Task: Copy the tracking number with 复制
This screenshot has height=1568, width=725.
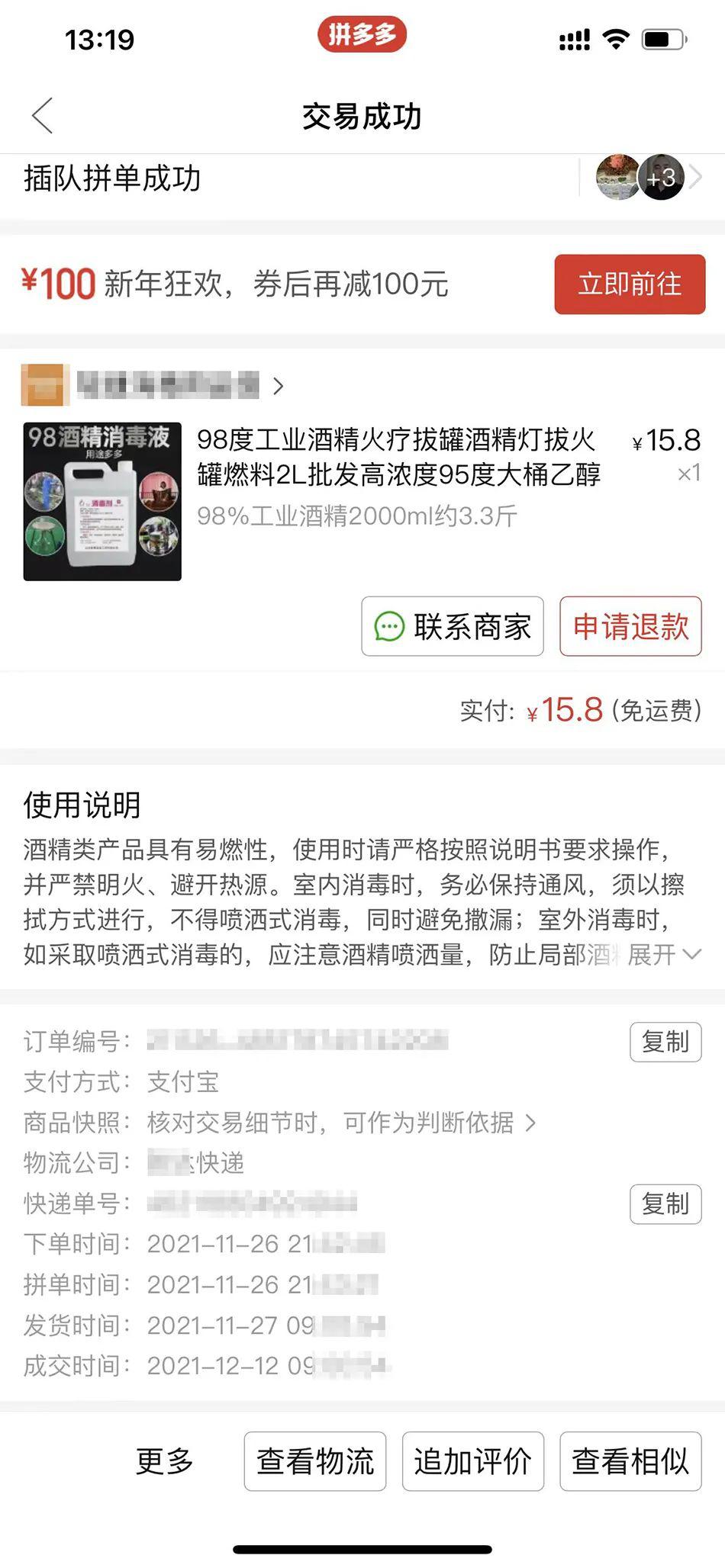Action: point(665,1205)
